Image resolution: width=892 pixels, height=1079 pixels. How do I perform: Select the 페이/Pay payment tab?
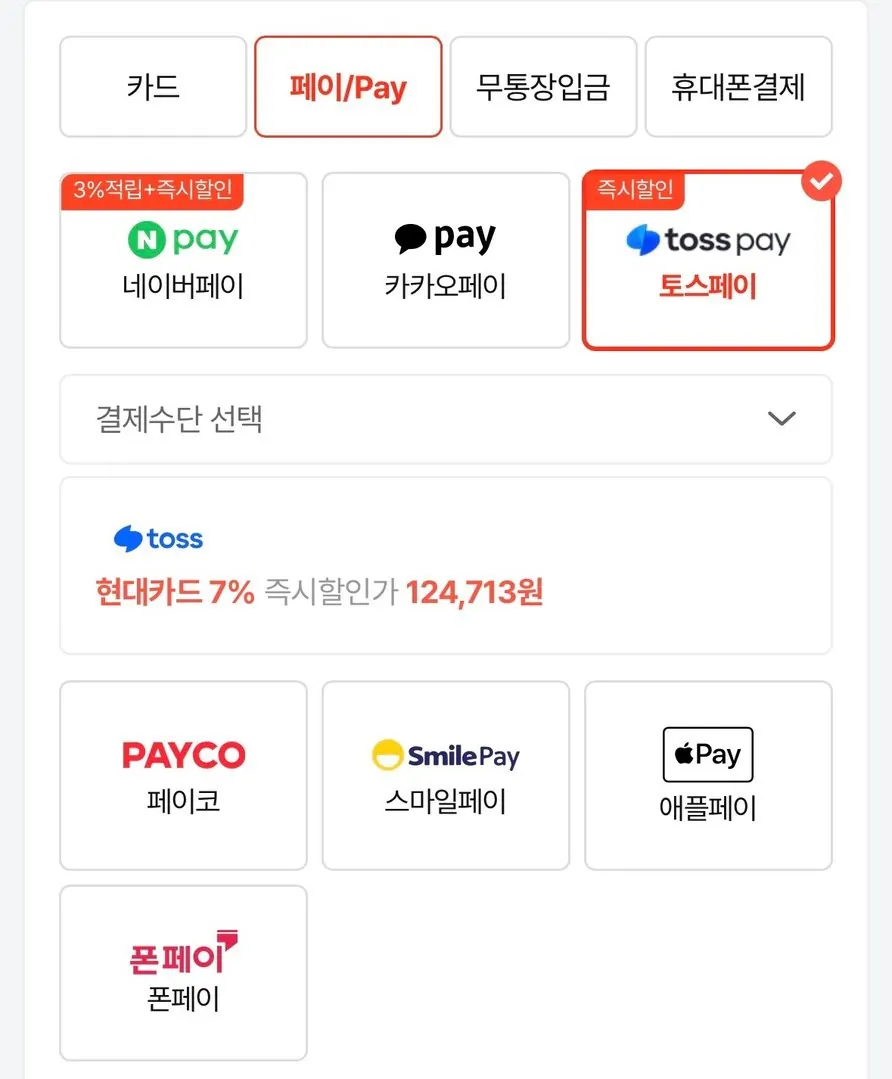(x=348, y=87)
